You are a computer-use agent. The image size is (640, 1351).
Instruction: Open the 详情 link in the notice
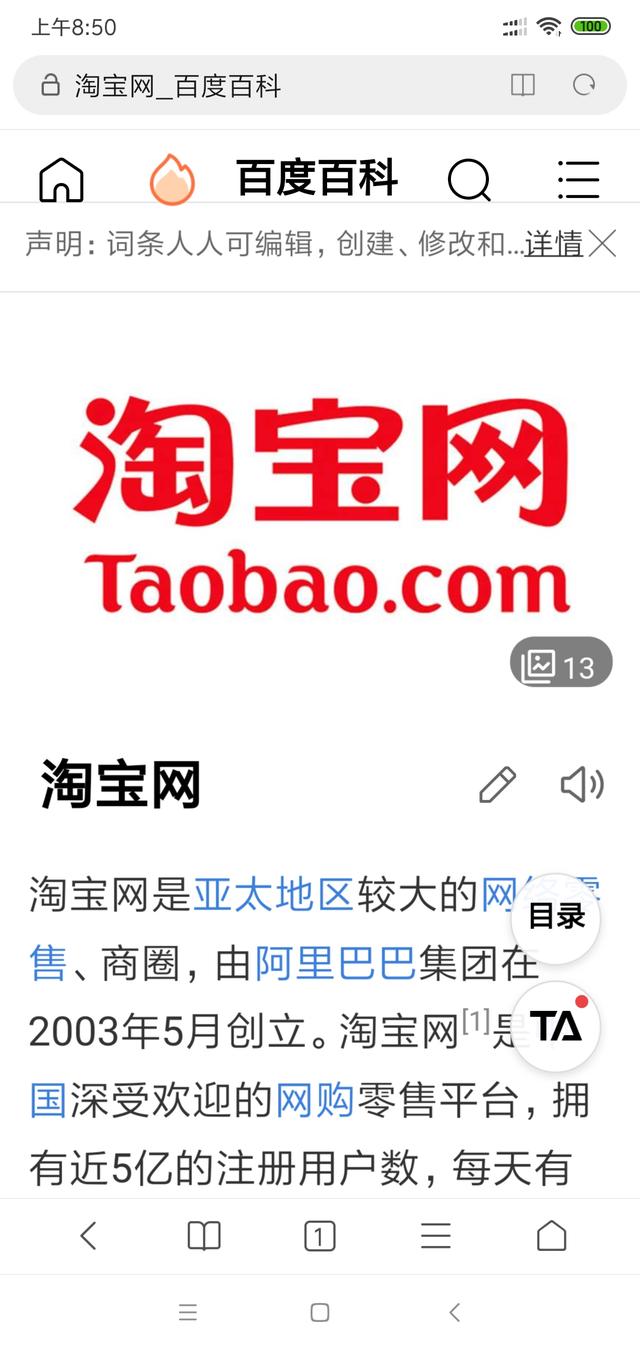point(553,244)
